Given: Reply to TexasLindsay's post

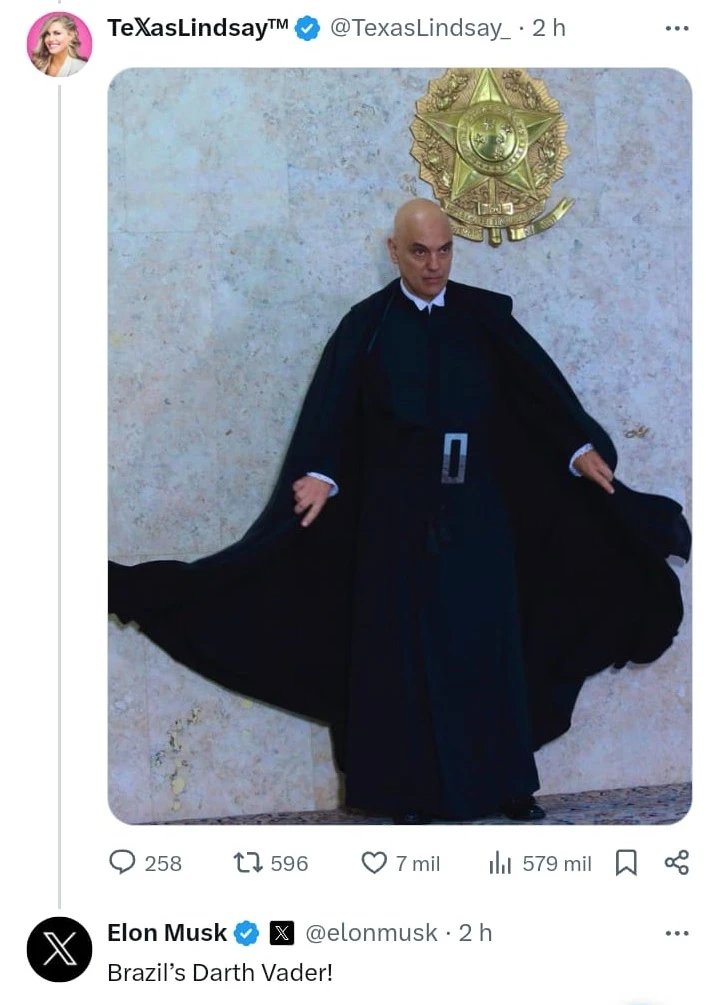Looking at the screenshot, I should click(x=123, y=862).
